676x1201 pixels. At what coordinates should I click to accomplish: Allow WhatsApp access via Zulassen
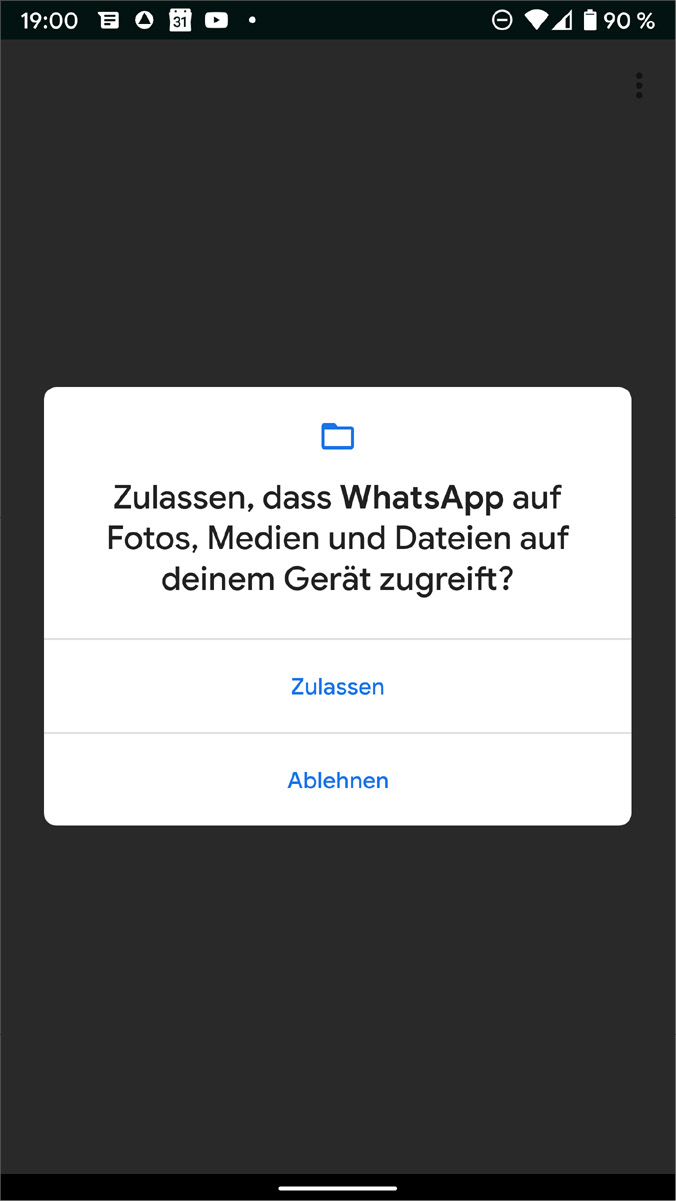(338, 687)
